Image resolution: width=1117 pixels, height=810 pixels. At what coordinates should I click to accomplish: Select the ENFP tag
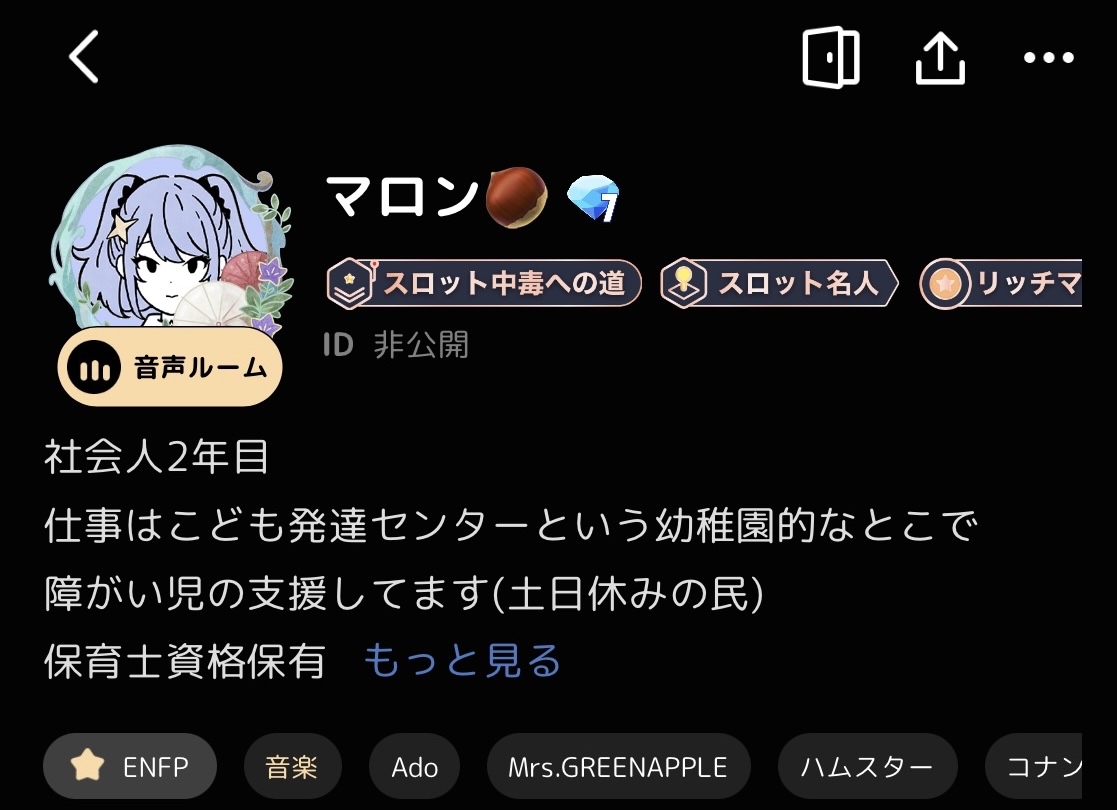[x=130, y=767]
